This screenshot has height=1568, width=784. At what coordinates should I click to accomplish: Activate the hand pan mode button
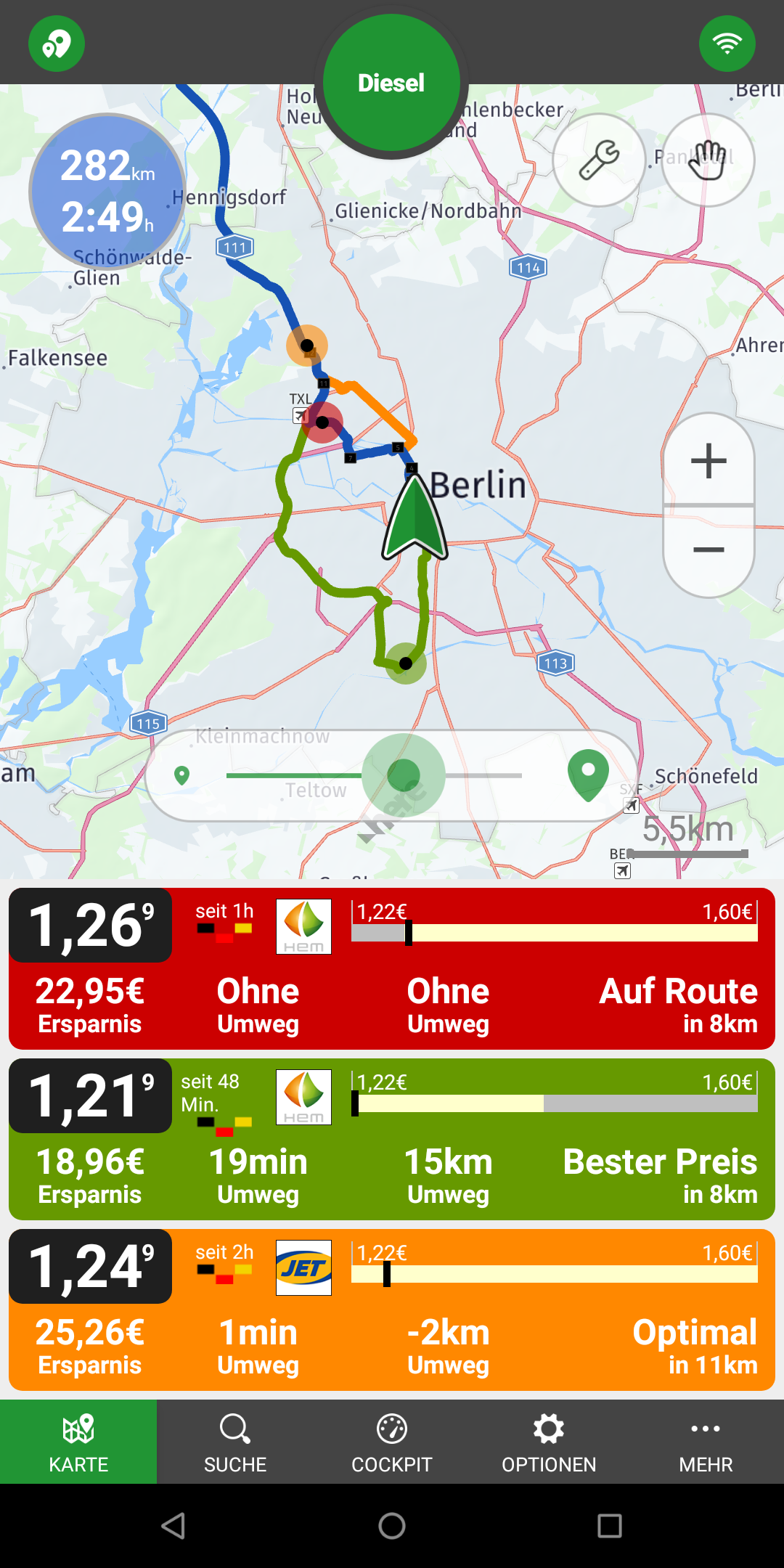click(708, 160)
